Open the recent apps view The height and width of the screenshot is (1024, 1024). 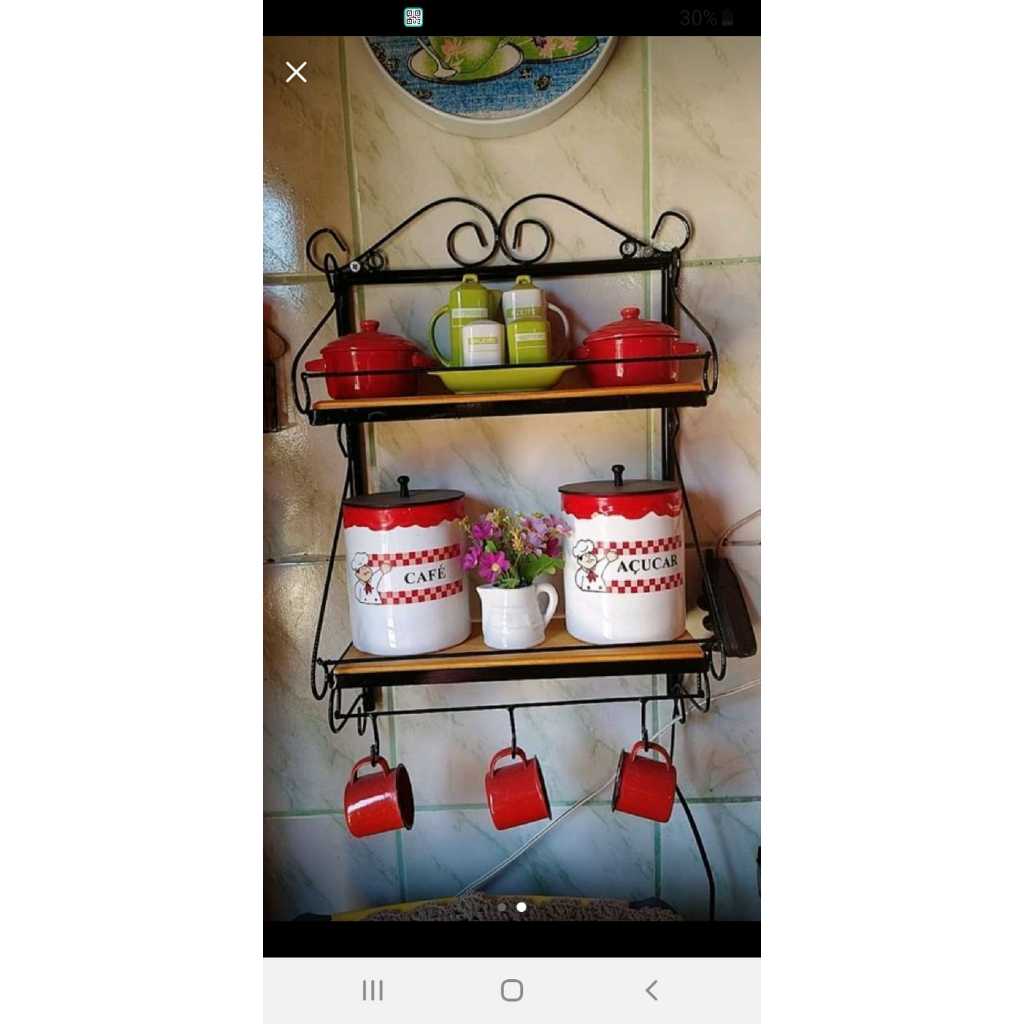373,990
